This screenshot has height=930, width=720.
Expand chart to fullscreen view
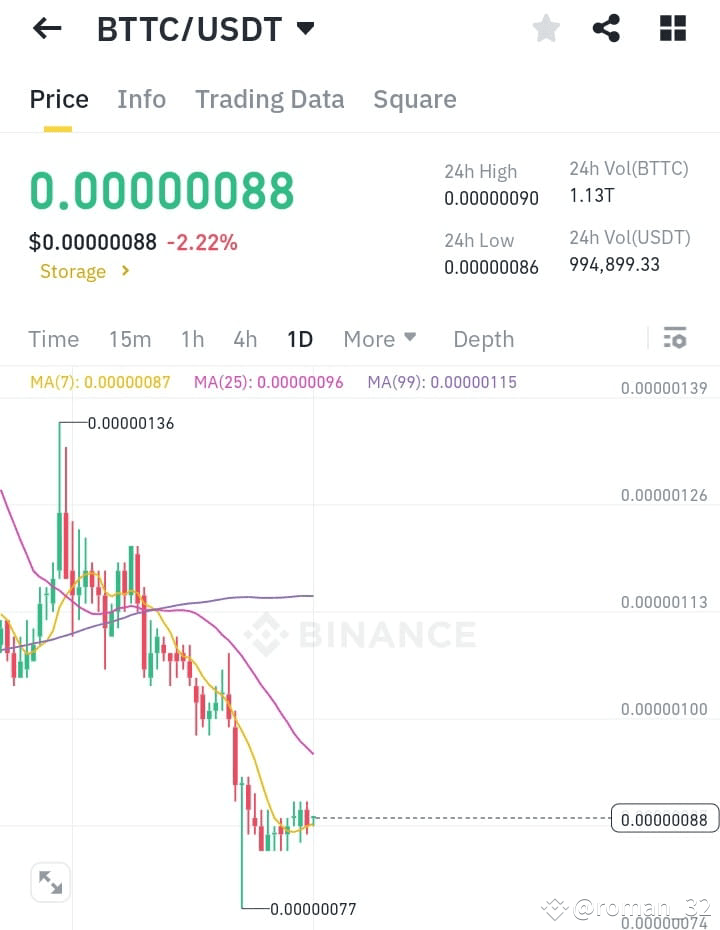[51, 882]
